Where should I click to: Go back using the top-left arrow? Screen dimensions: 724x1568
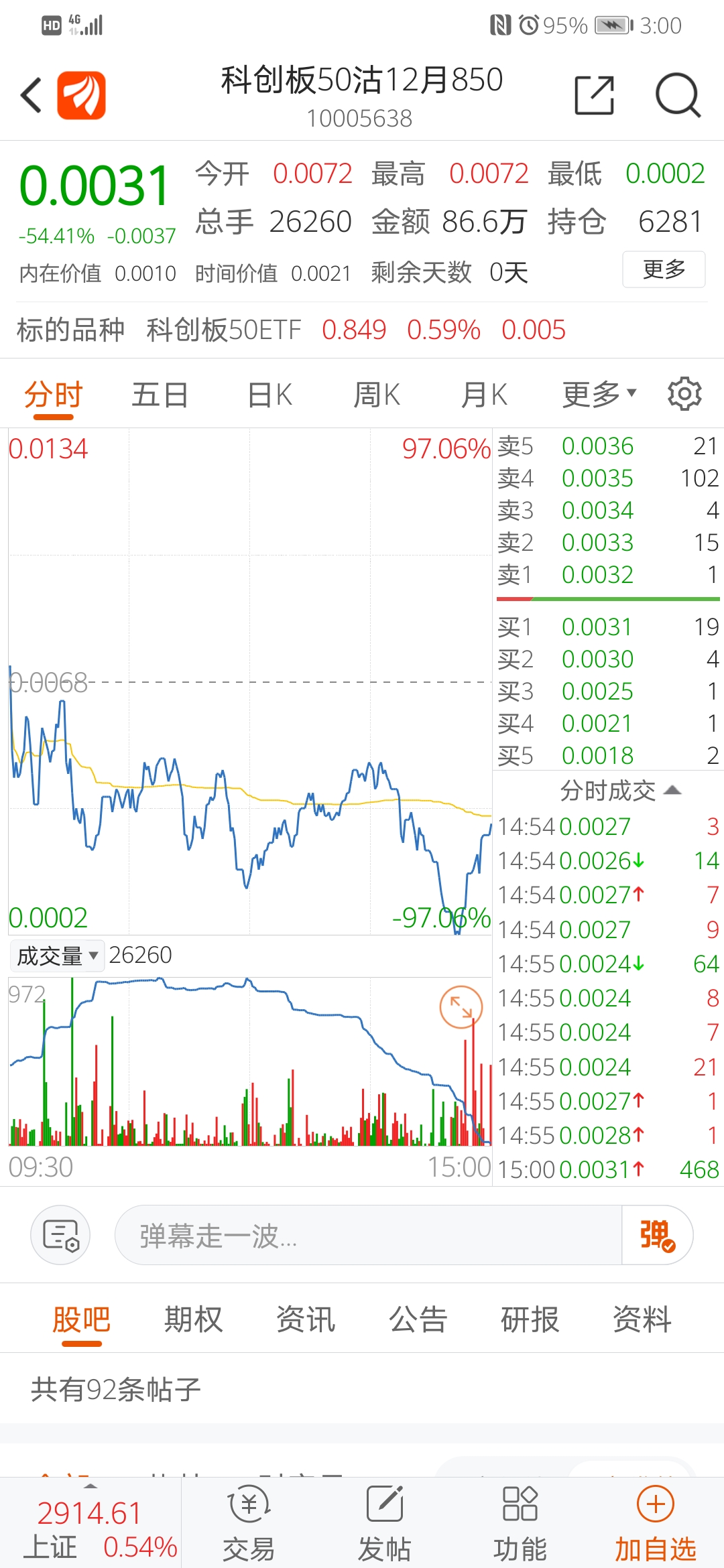click(31, 95)
